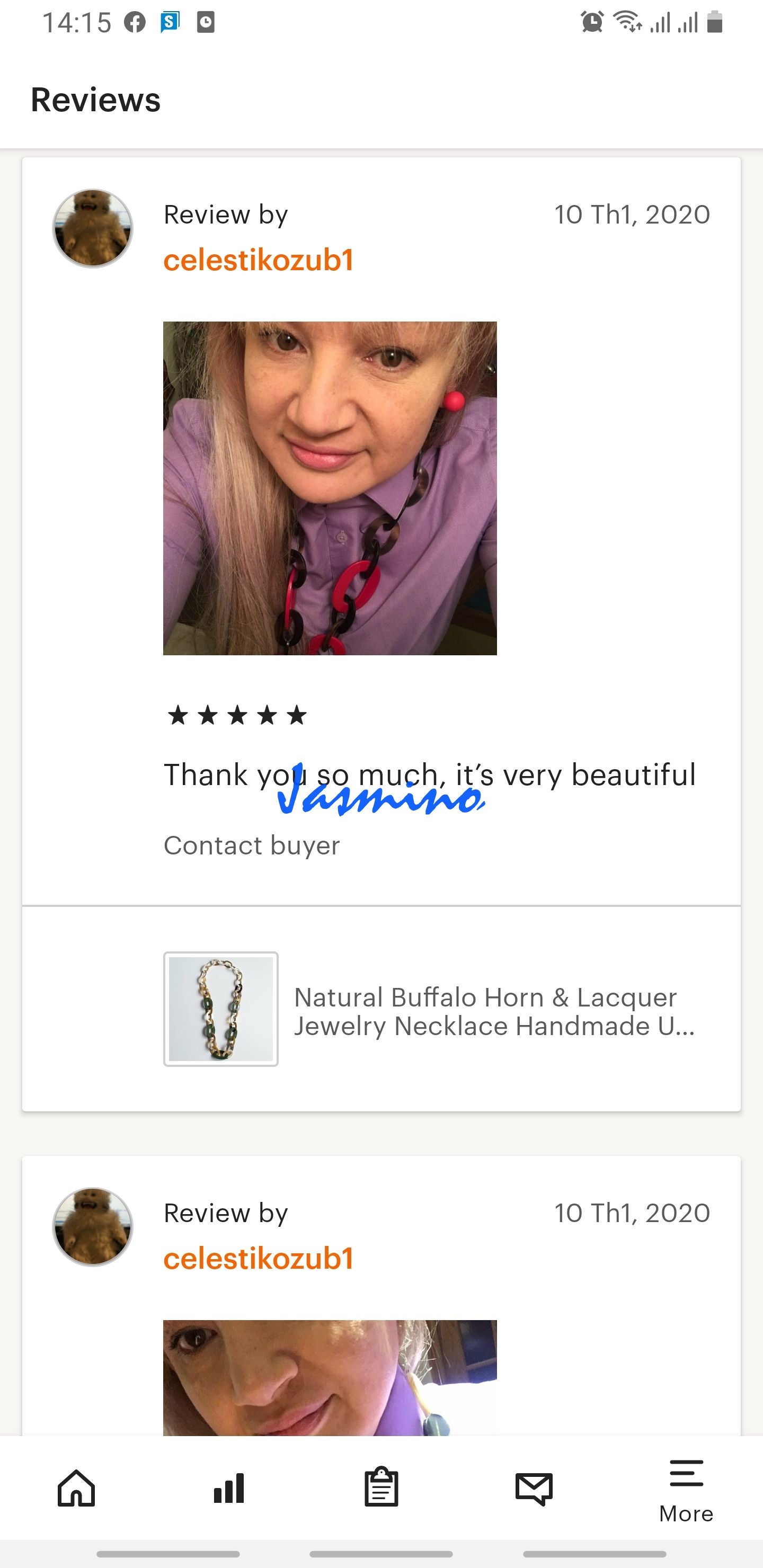Open the Natural Buffalo Horn necklace listing
The width and height of the screenshot is (763, 1568).
[429, 1009]
